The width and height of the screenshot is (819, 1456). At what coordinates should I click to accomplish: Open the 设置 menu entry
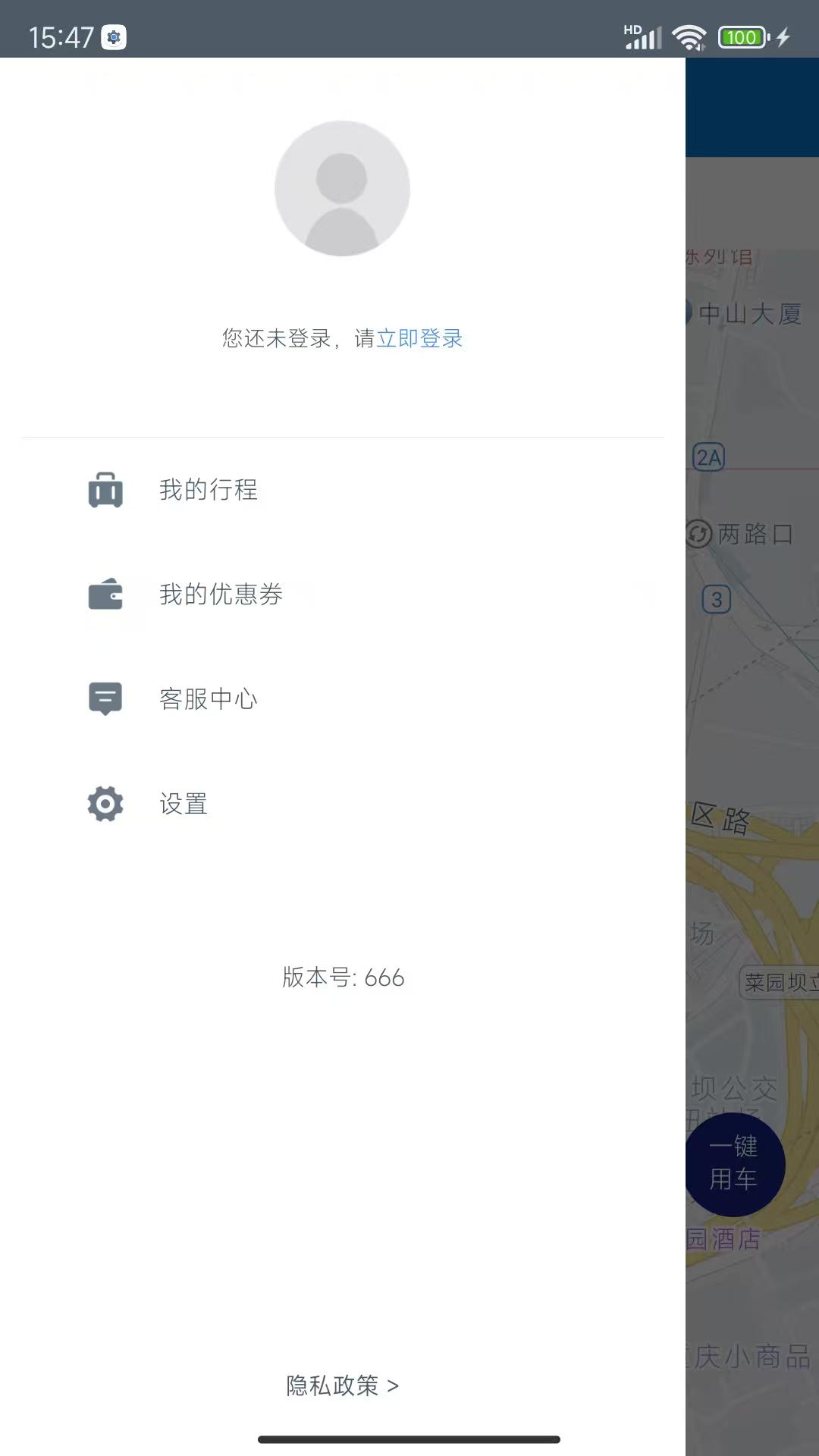point(182,803)
